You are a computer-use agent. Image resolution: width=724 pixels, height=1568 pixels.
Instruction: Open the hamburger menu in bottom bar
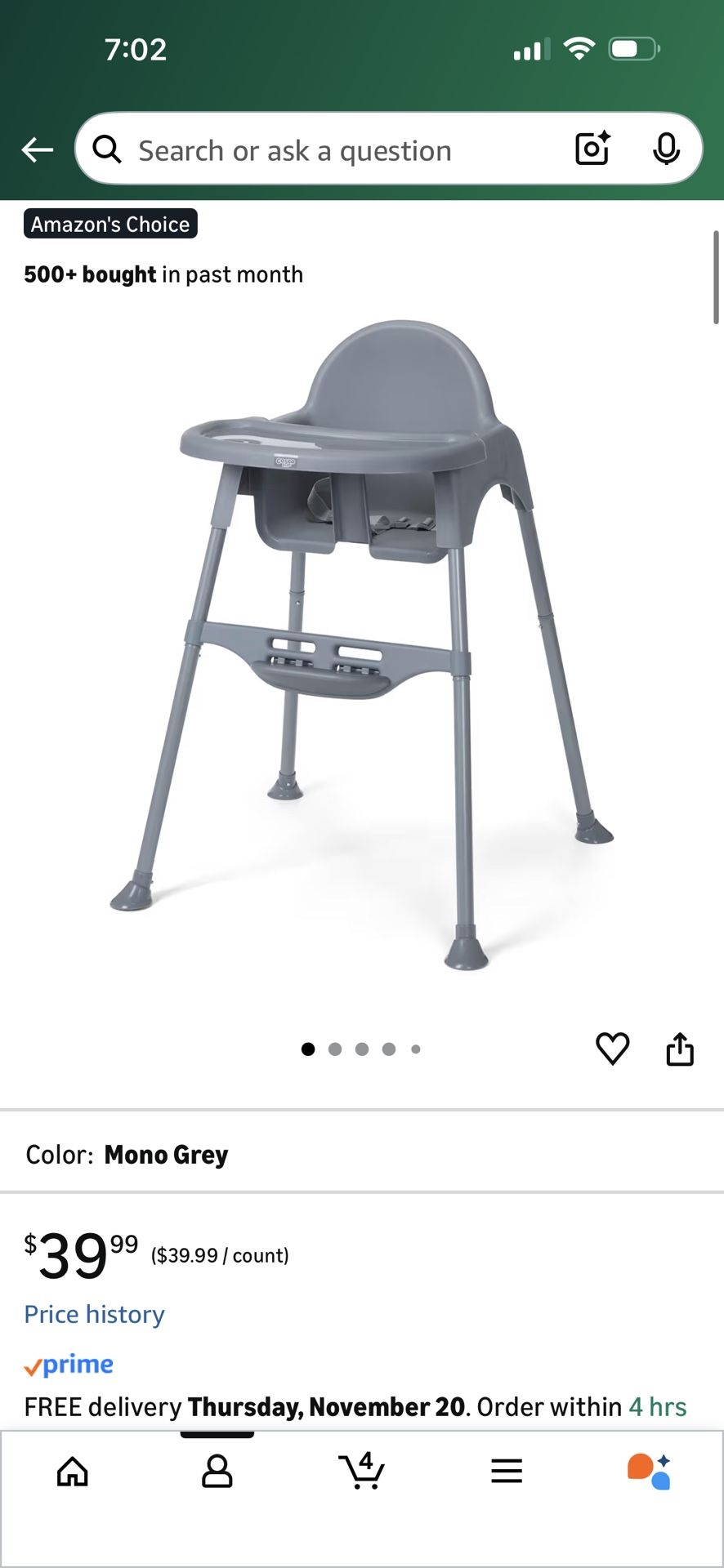(x=507, y=1470)
